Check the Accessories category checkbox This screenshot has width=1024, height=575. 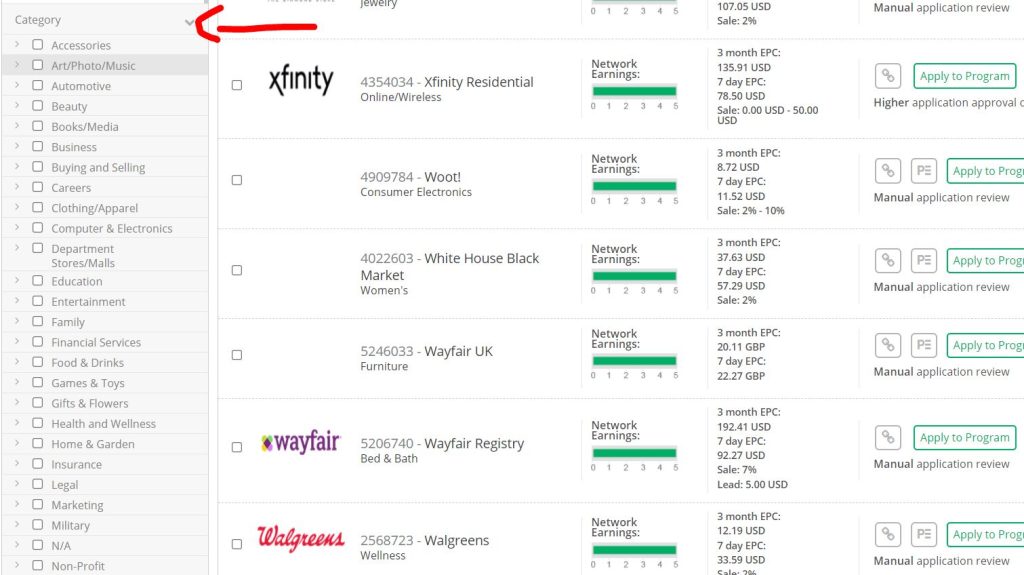[38, 45]
